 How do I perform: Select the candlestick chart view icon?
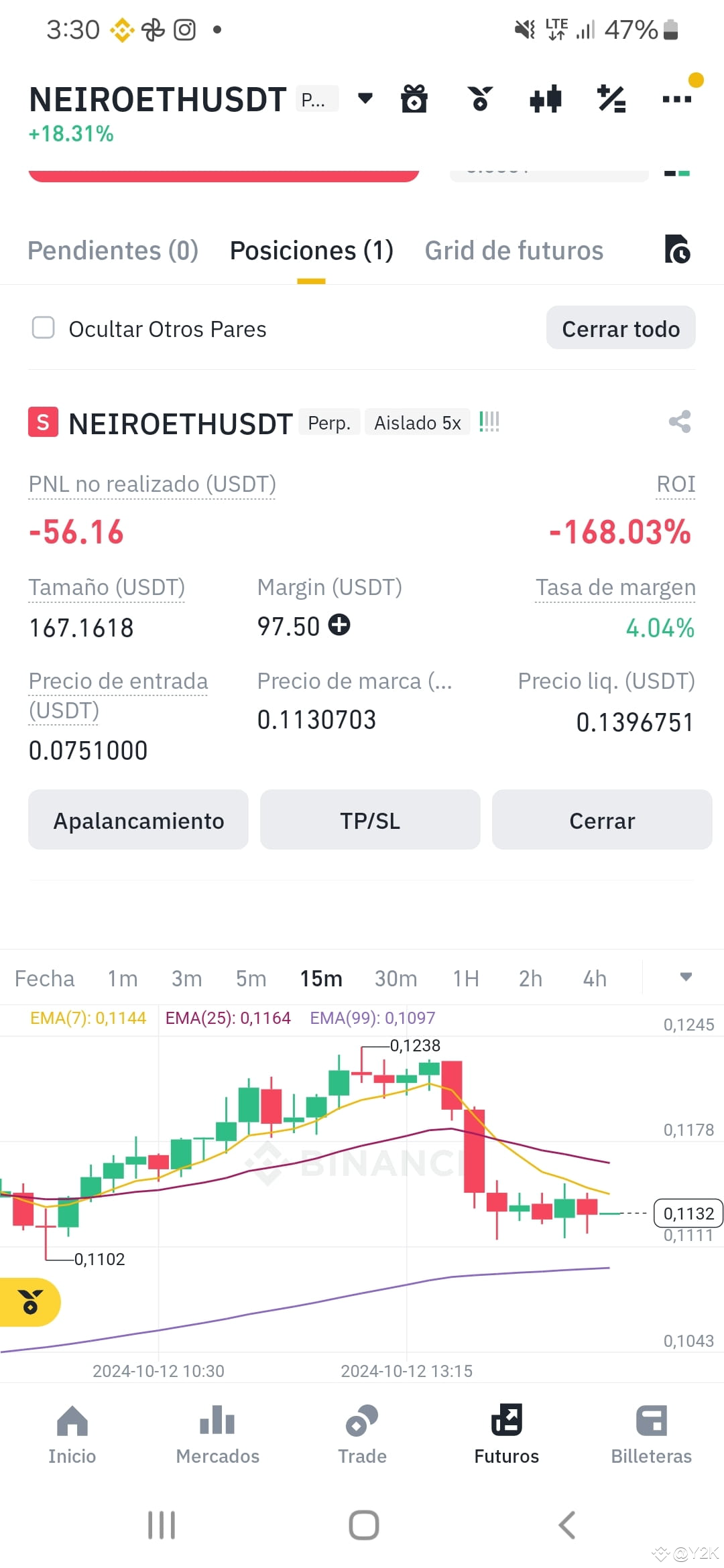click(545, 98)
